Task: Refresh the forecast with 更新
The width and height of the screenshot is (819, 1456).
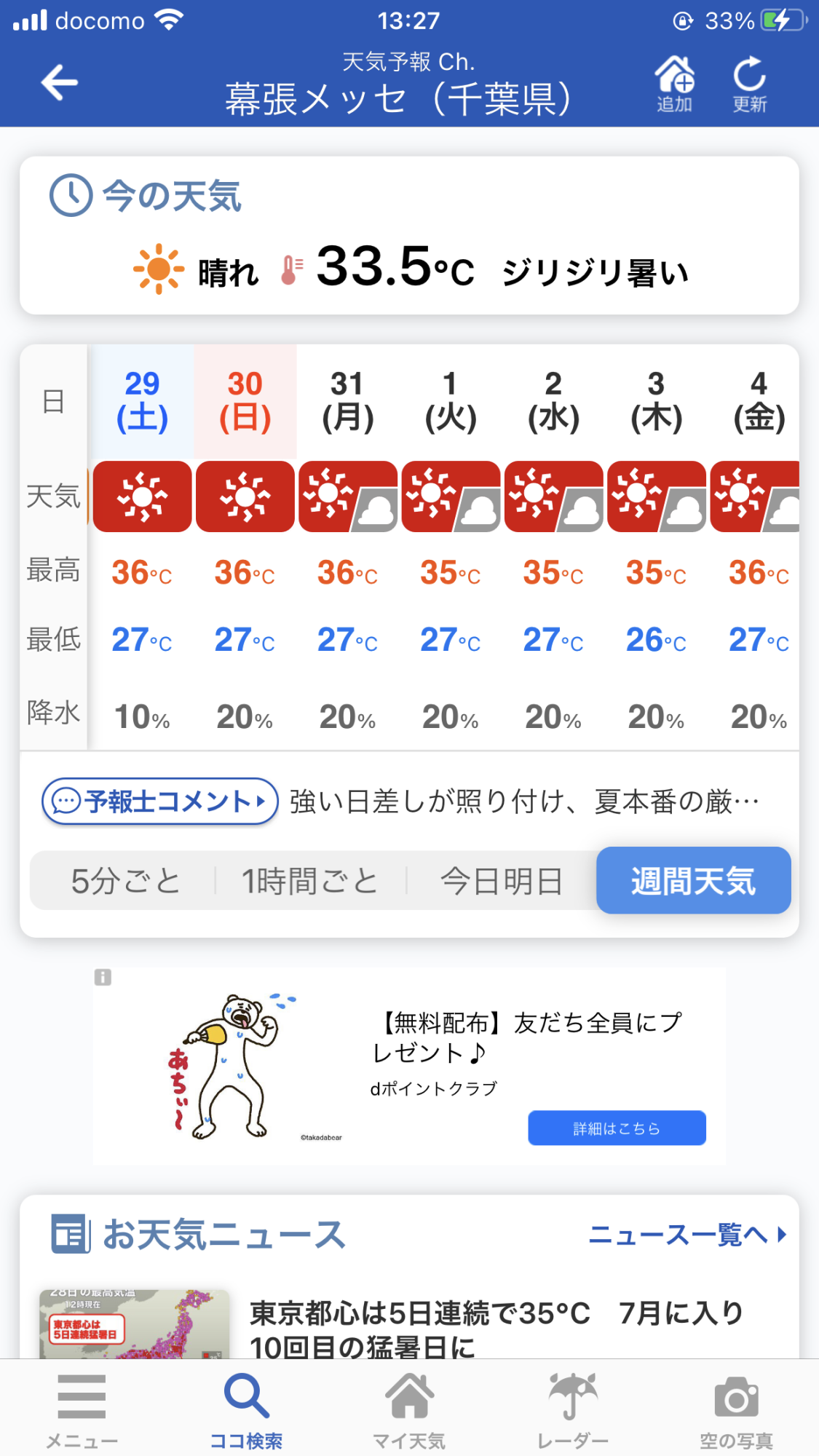Action: [749, 84]
